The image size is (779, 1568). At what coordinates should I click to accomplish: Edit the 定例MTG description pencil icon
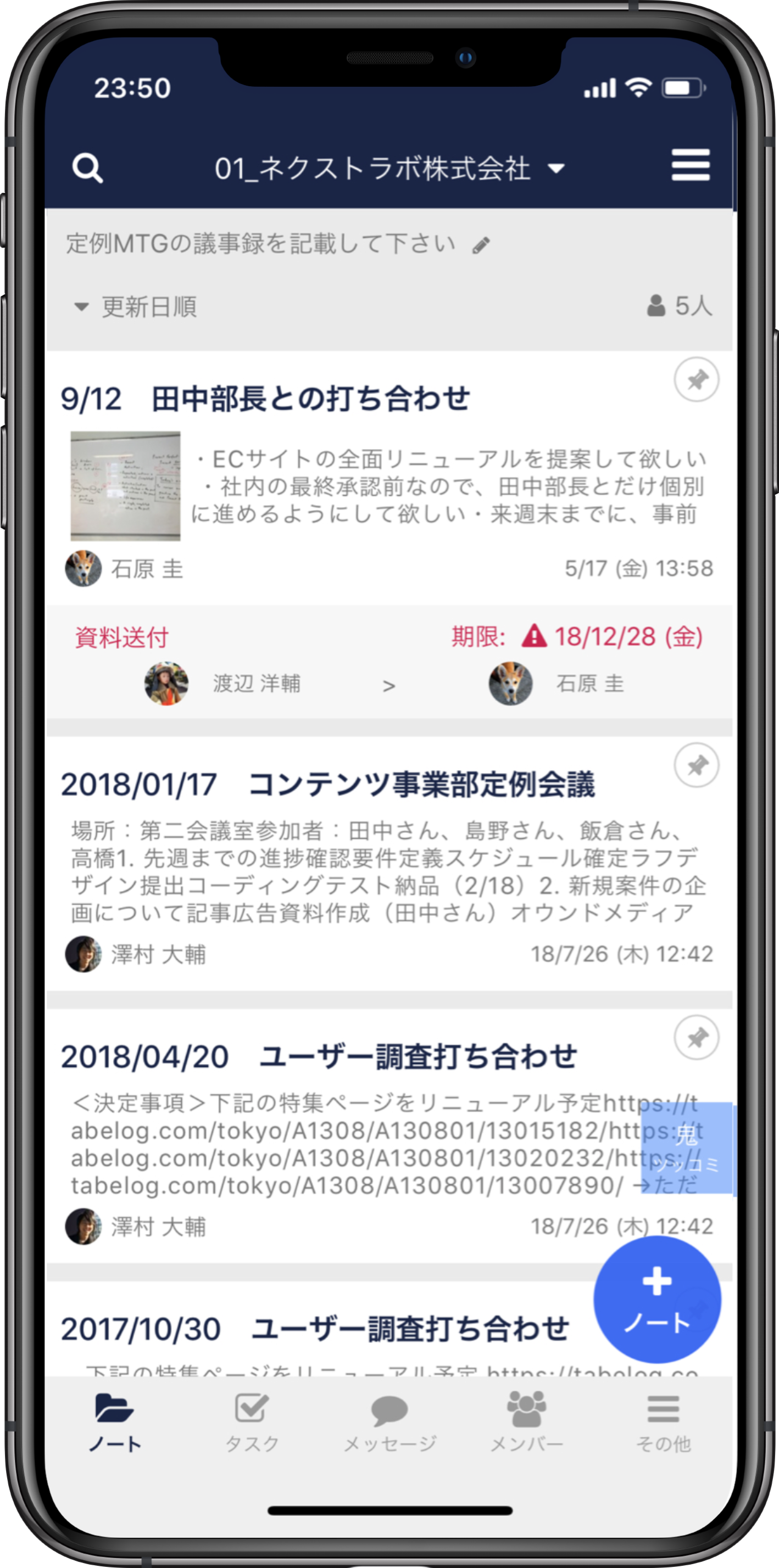(x=481, y=245)
